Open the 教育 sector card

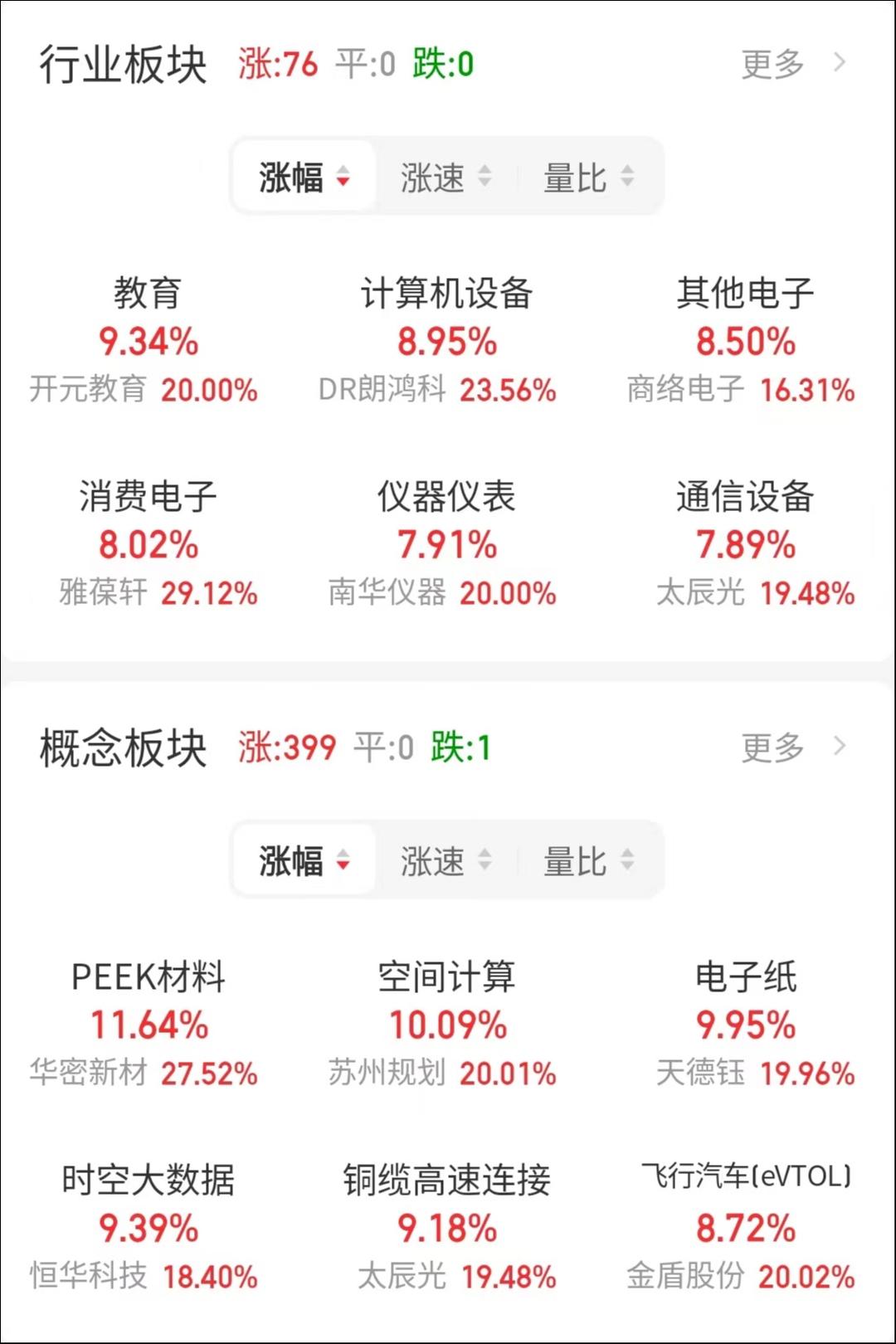tap(149, 340)
